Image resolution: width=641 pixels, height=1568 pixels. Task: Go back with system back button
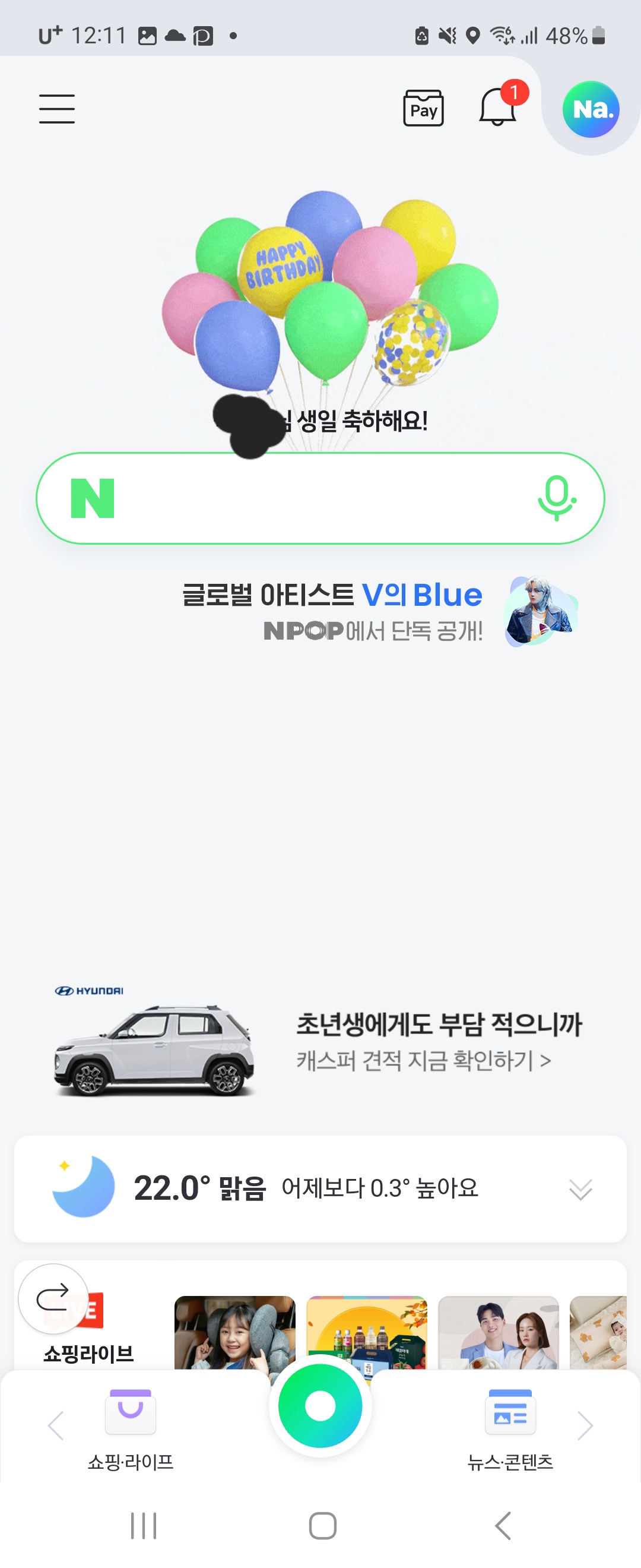[x=503, y=1525]
